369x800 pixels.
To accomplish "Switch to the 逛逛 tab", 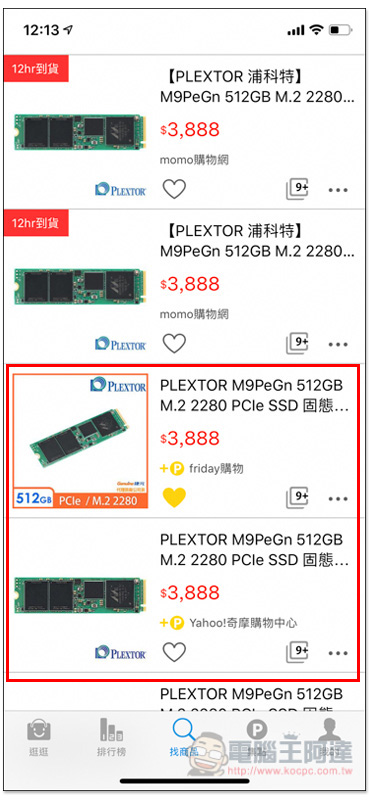I will pyautogui.click(x=38, y=737).
